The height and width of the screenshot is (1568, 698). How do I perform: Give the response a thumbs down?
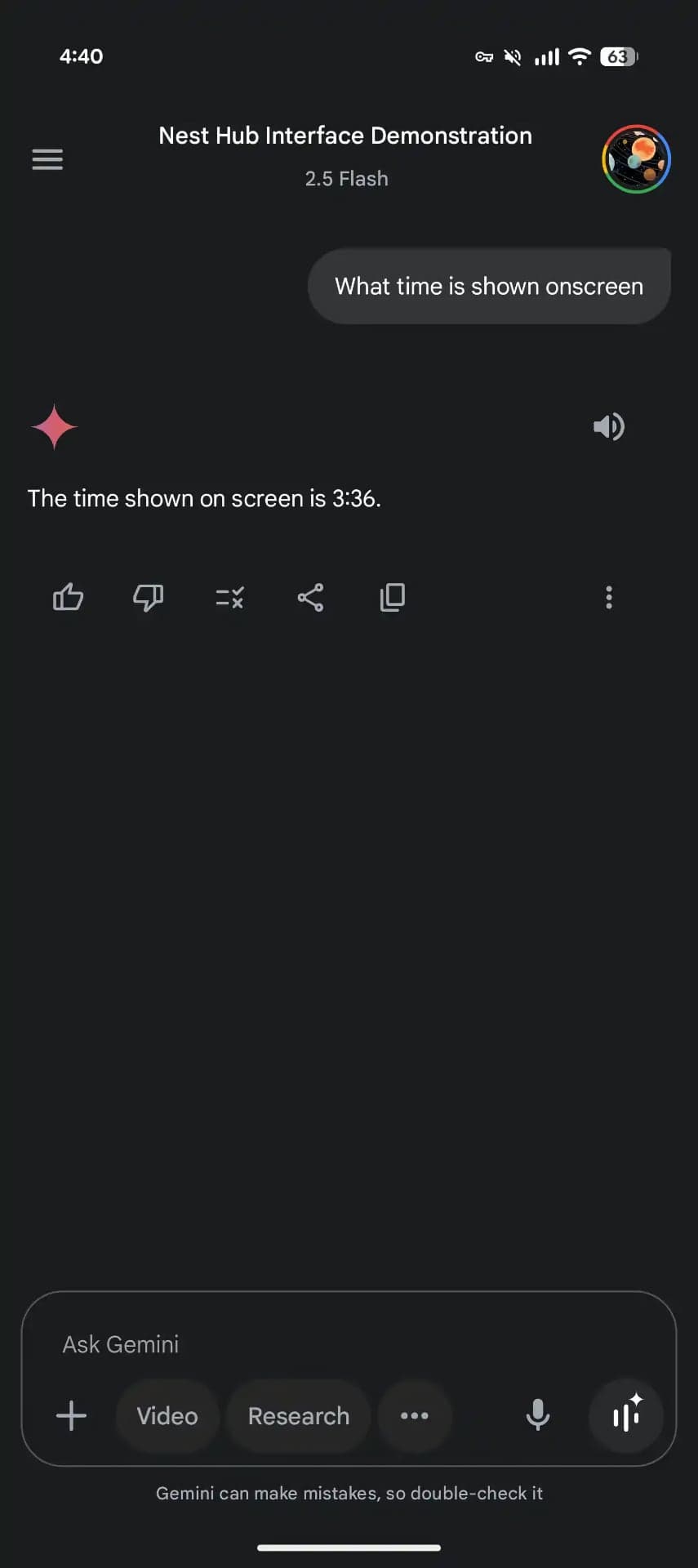click(149, 598)
